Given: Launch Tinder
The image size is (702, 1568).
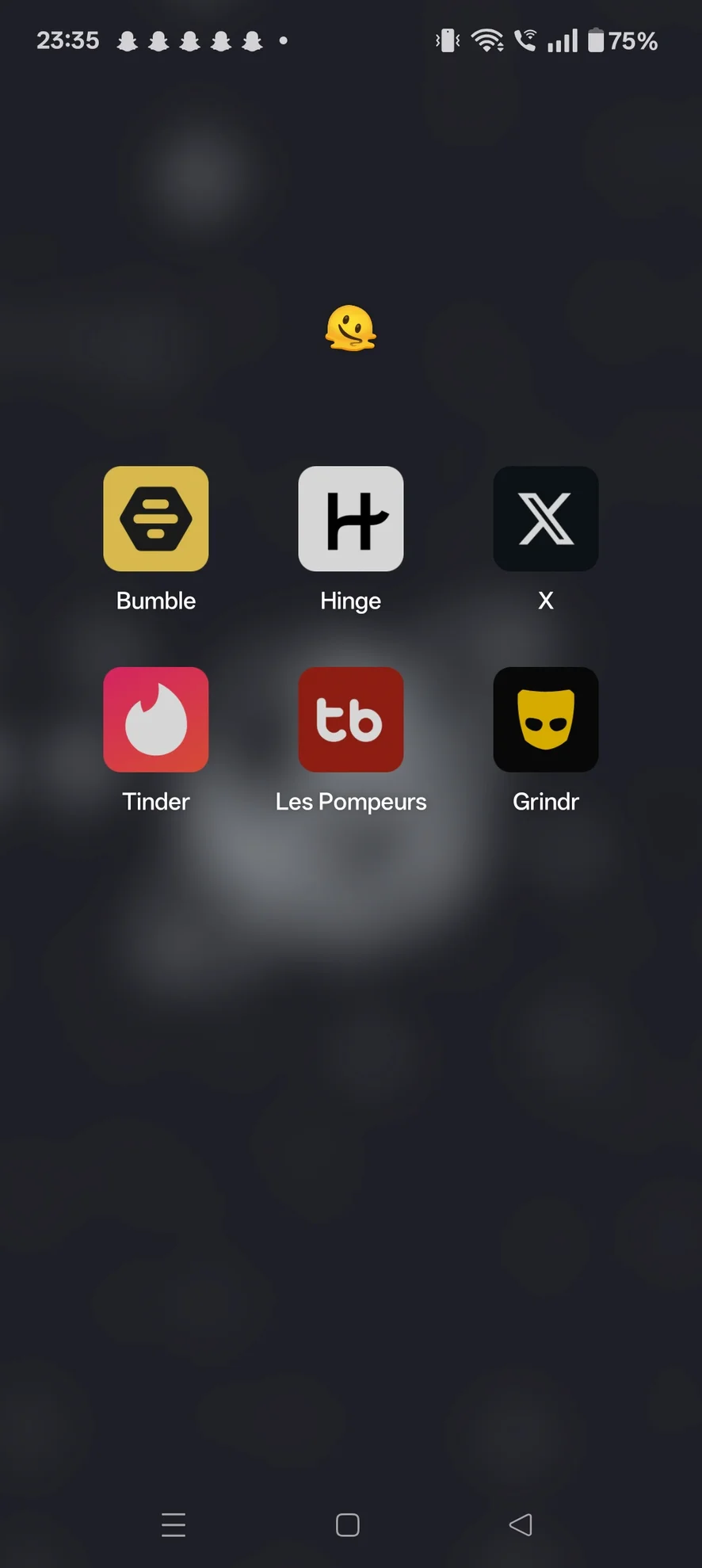Looking at the screenshot, I should pos(156,719).
